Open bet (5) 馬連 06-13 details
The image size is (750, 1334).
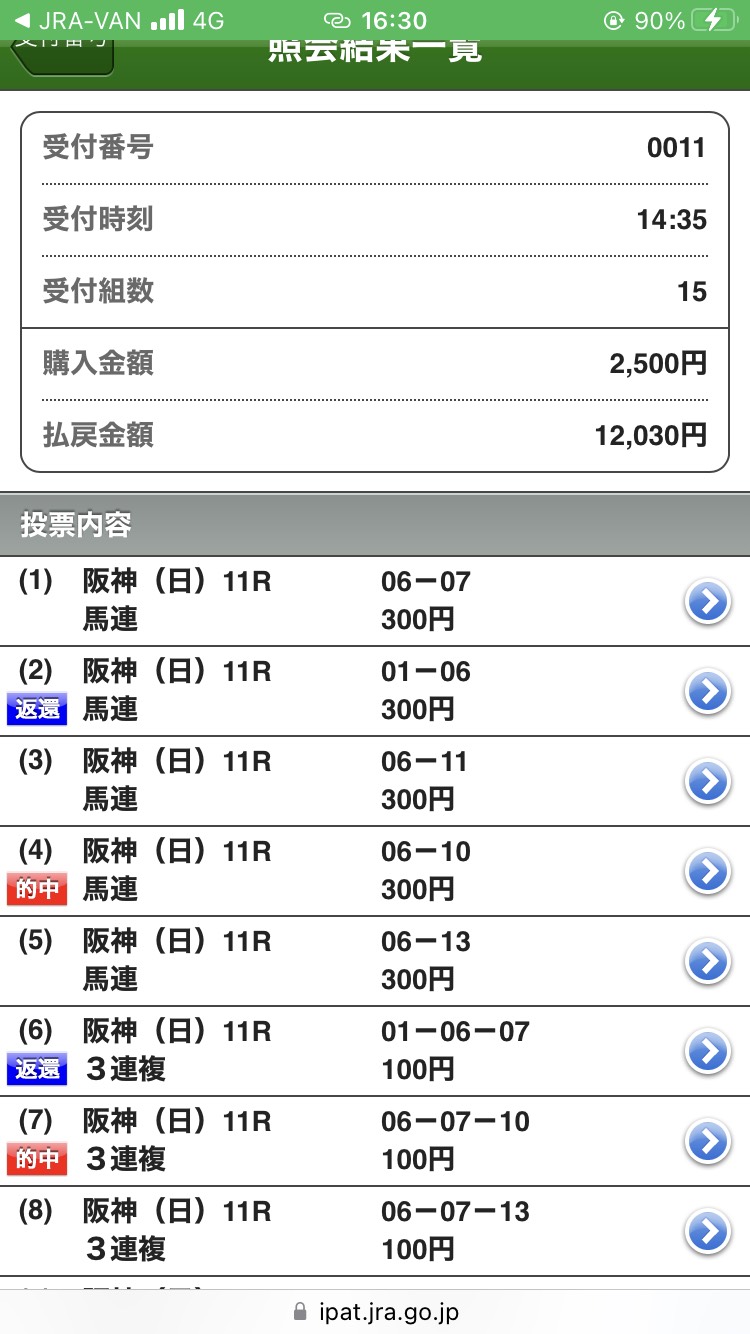coord(708,962)
